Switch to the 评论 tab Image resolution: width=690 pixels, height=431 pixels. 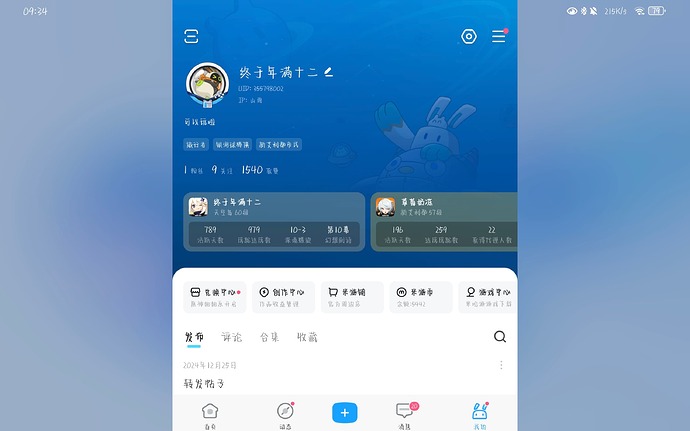tap(232, 338)
